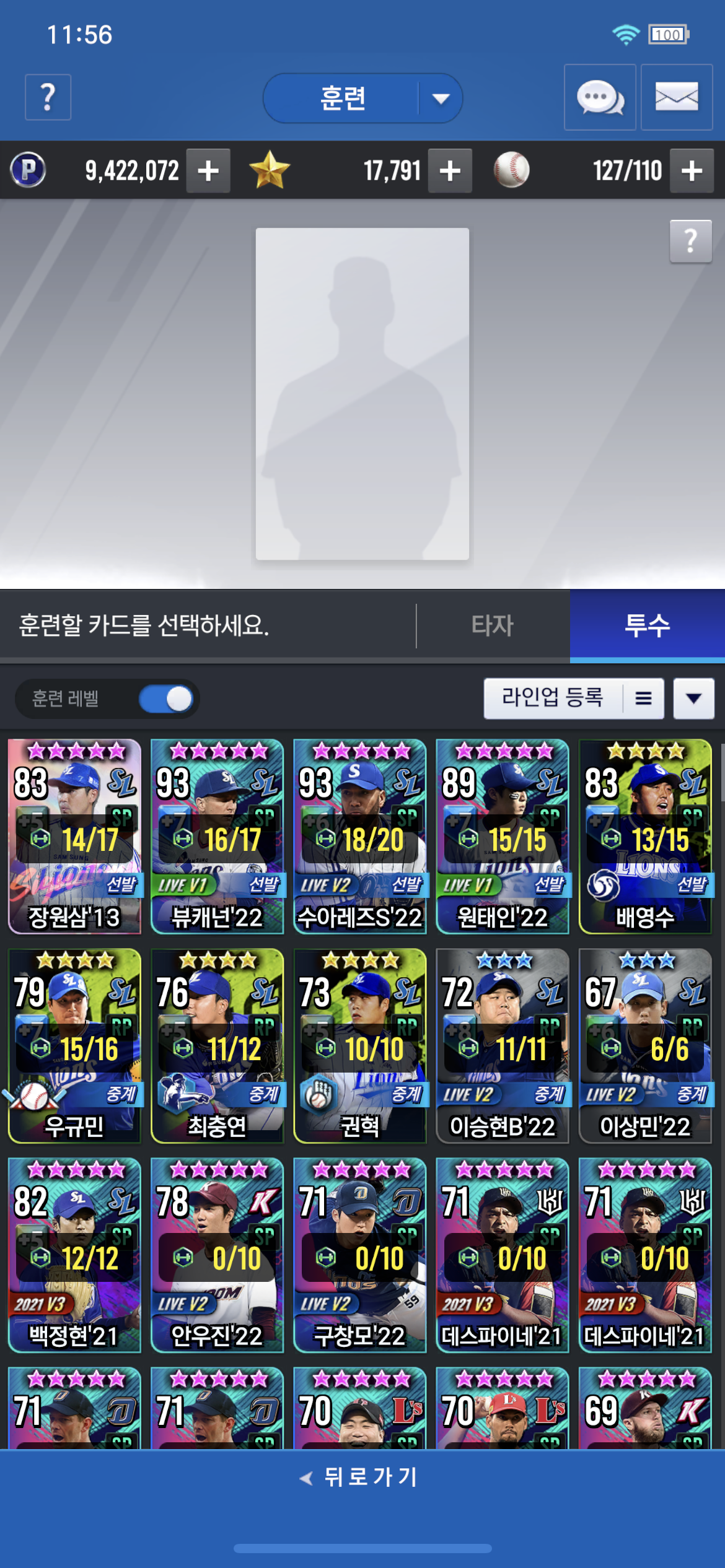Add baseballs next to 127/110
The height and width of the screenshot is (1568, 725).
(692, 170)
